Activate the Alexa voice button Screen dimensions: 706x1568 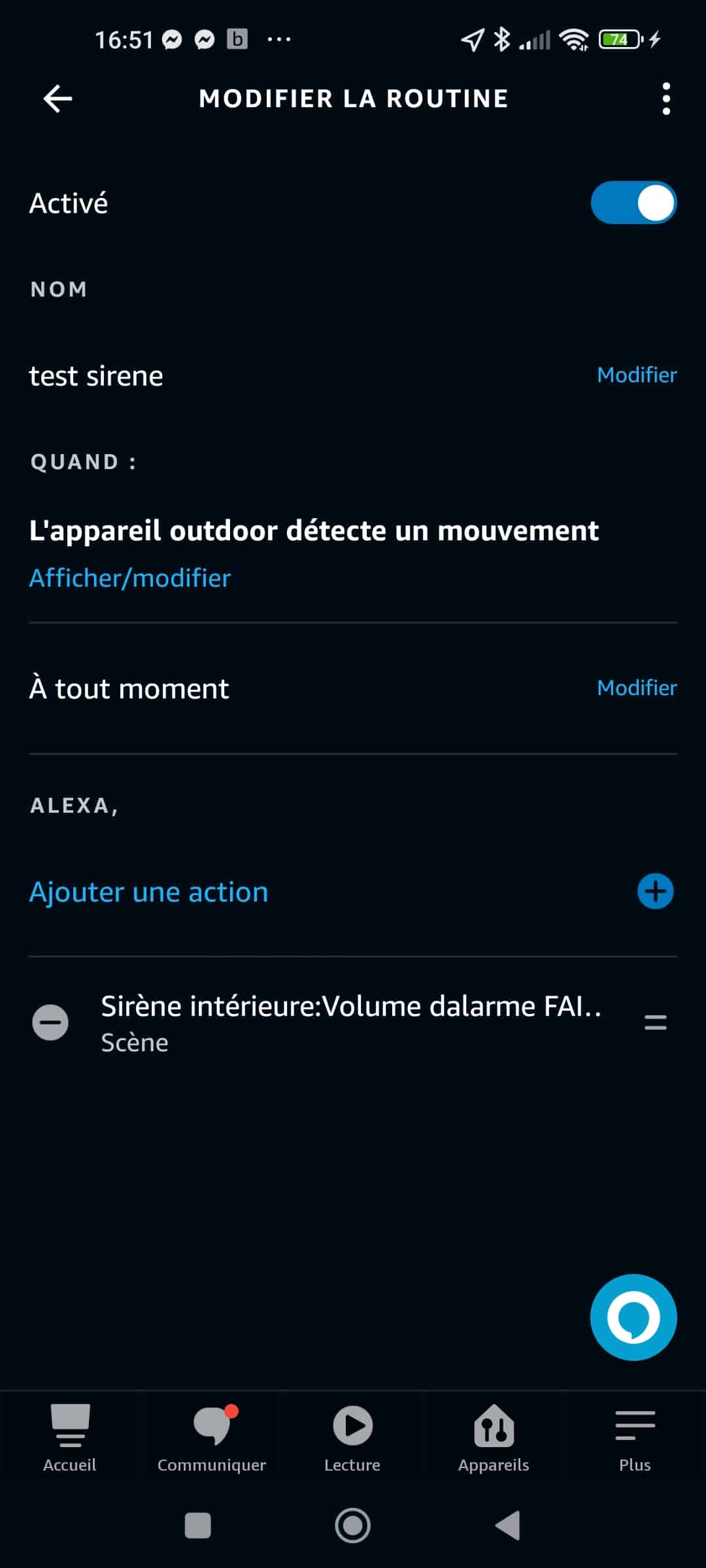point(633,1317)
